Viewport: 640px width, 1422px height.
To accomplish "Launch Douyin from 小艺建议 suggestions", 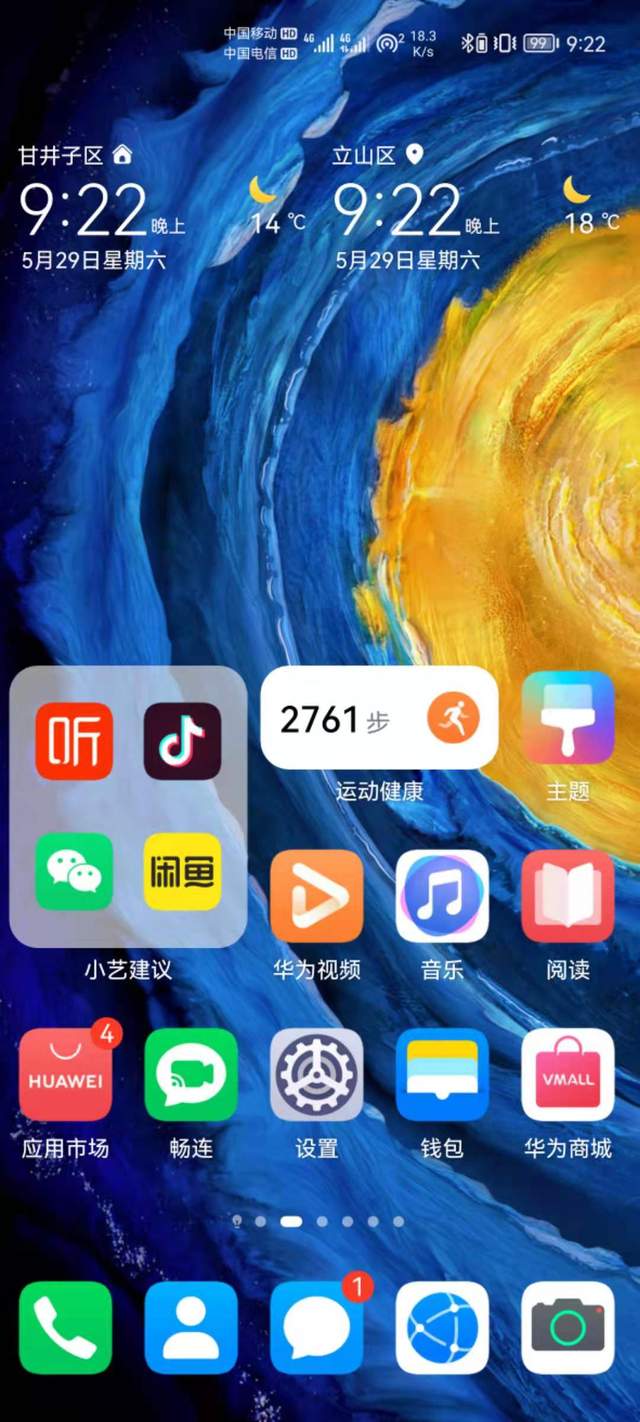I will (x=183, y=741).
